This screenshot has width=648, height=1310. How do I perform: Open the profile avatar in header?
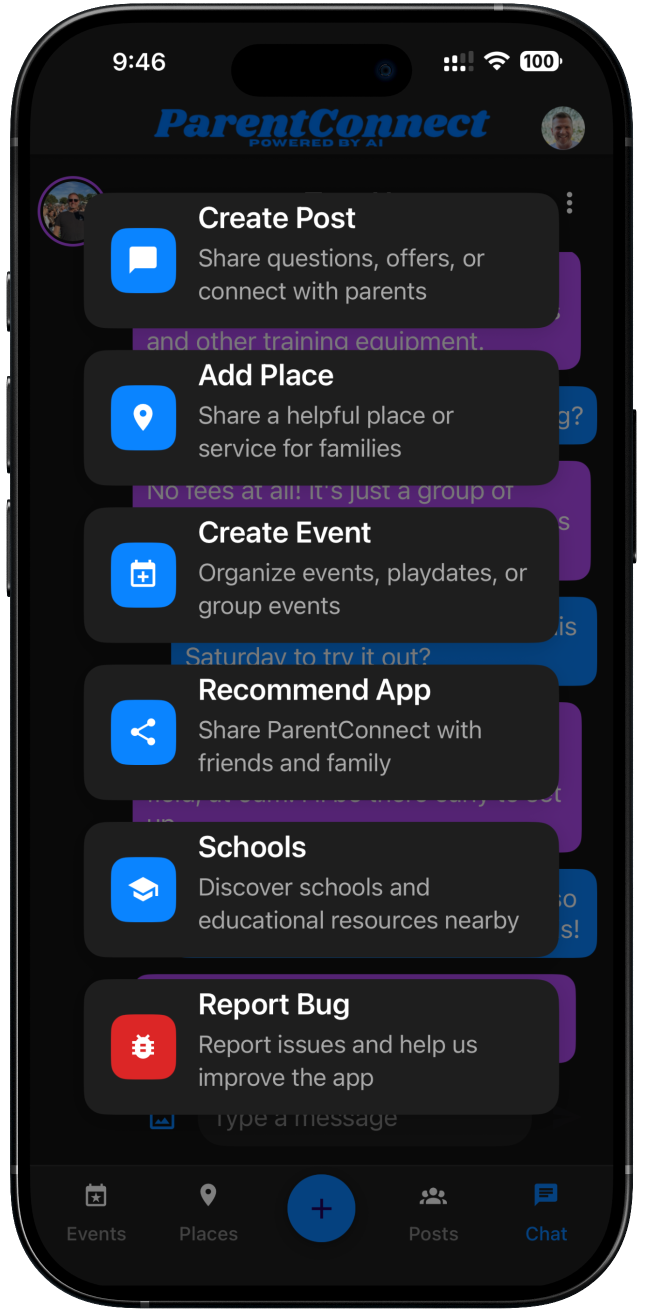click(563, 128)
